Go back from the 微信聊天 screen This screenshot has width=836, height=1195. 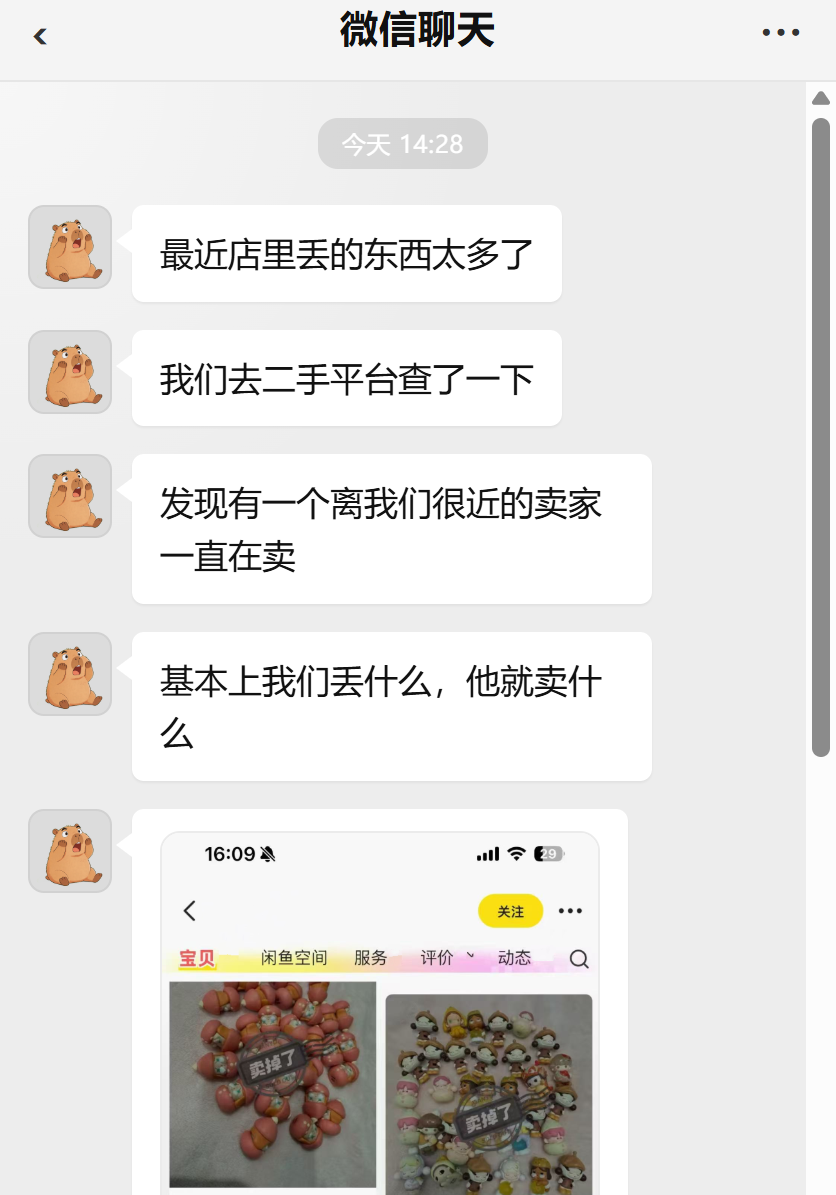click(40, 37)
